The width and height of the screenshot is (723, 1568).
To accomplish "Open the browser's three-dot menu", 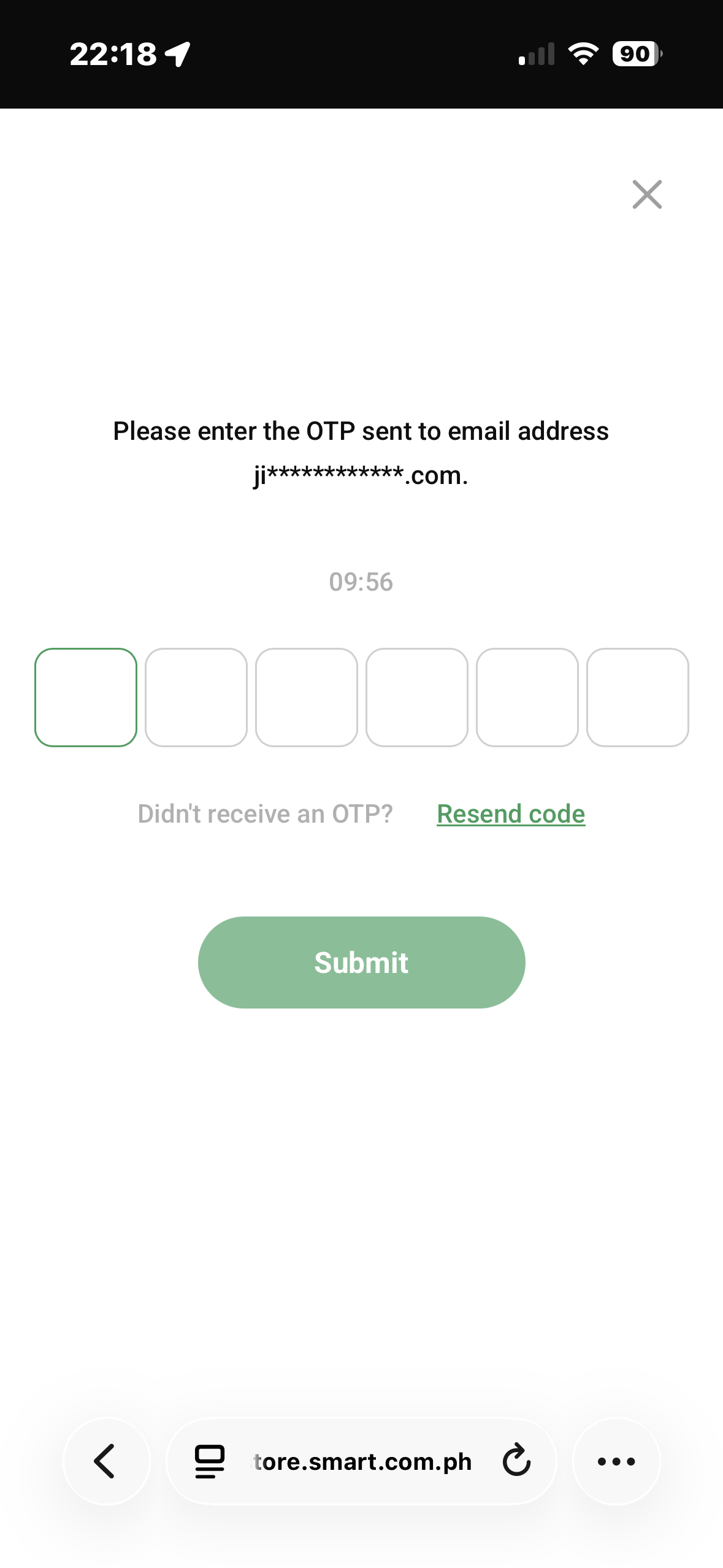I will tap(616, 1461).
